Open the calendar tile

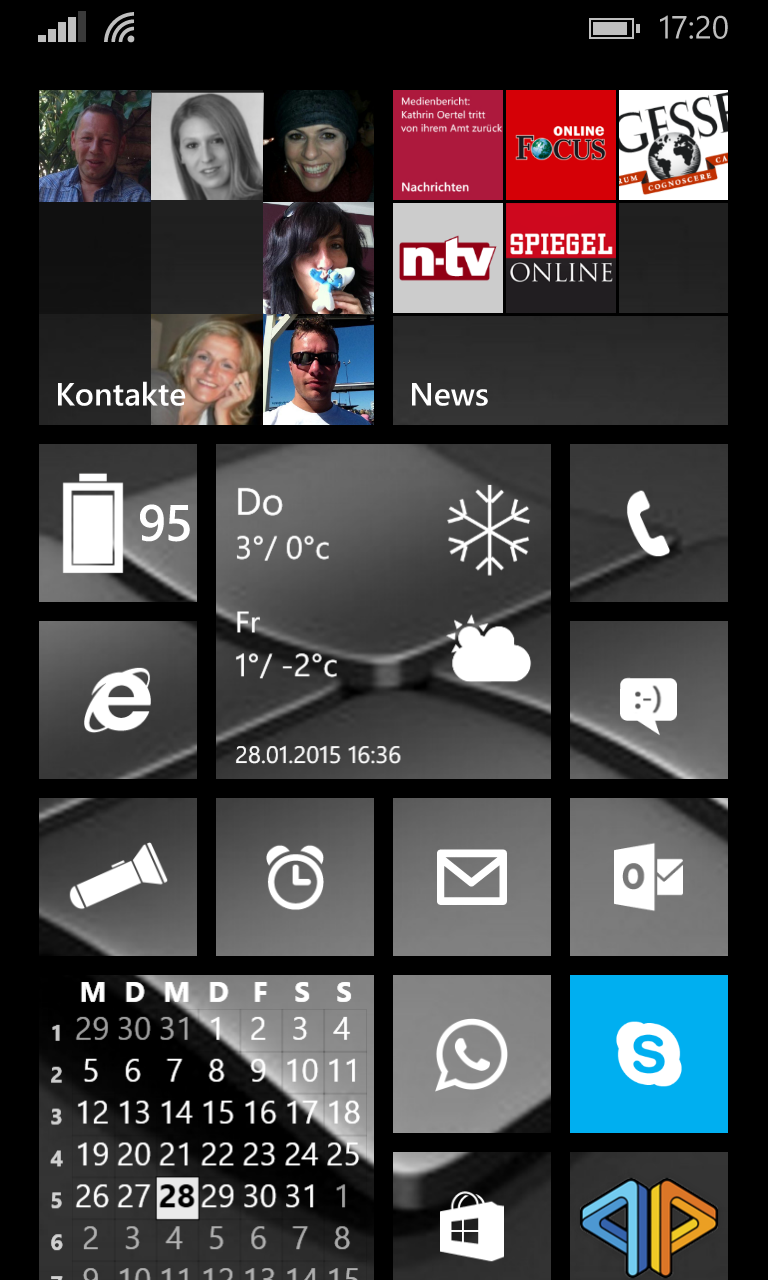pyautogui.click(x=206, y=1127)
